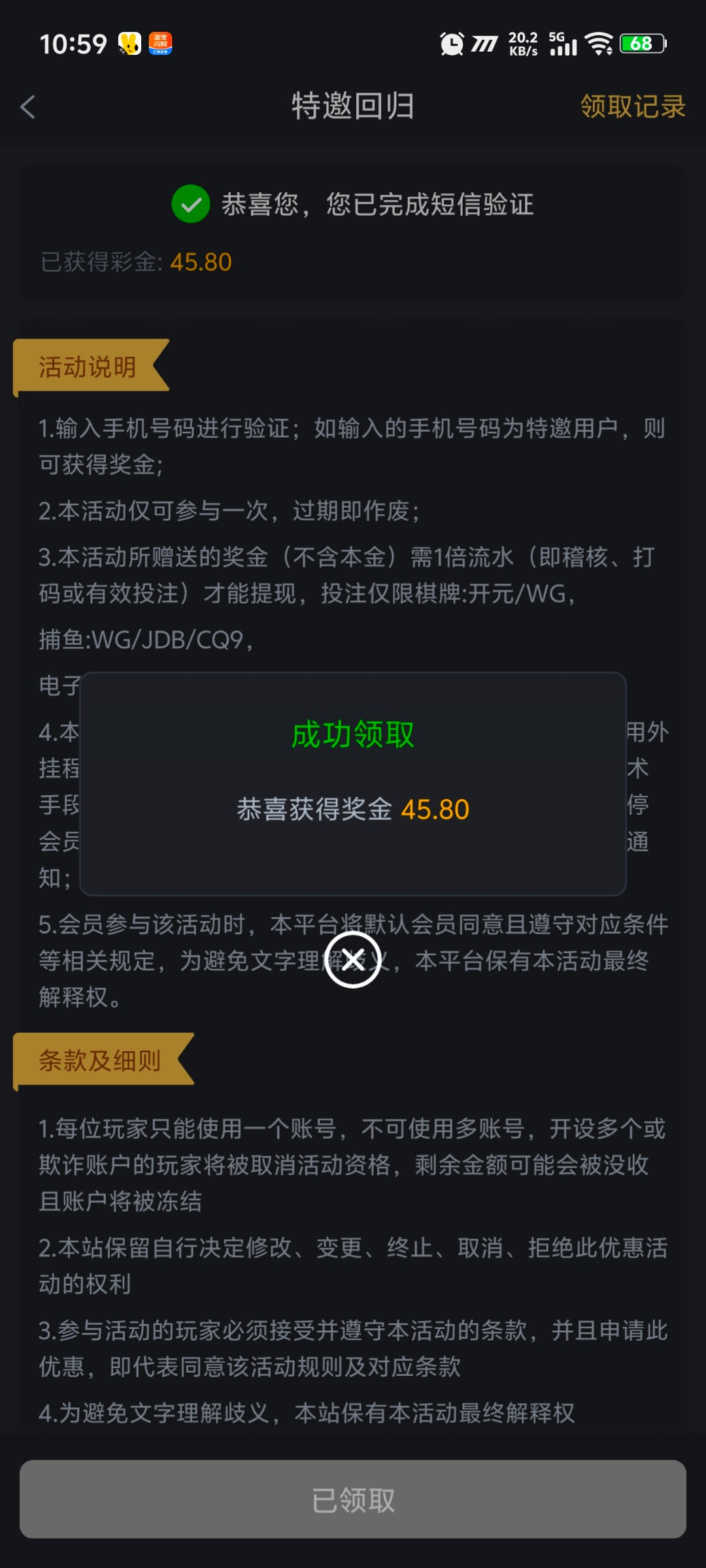
Task: Open 领取记录 claim records
Action: click(632, 106)
